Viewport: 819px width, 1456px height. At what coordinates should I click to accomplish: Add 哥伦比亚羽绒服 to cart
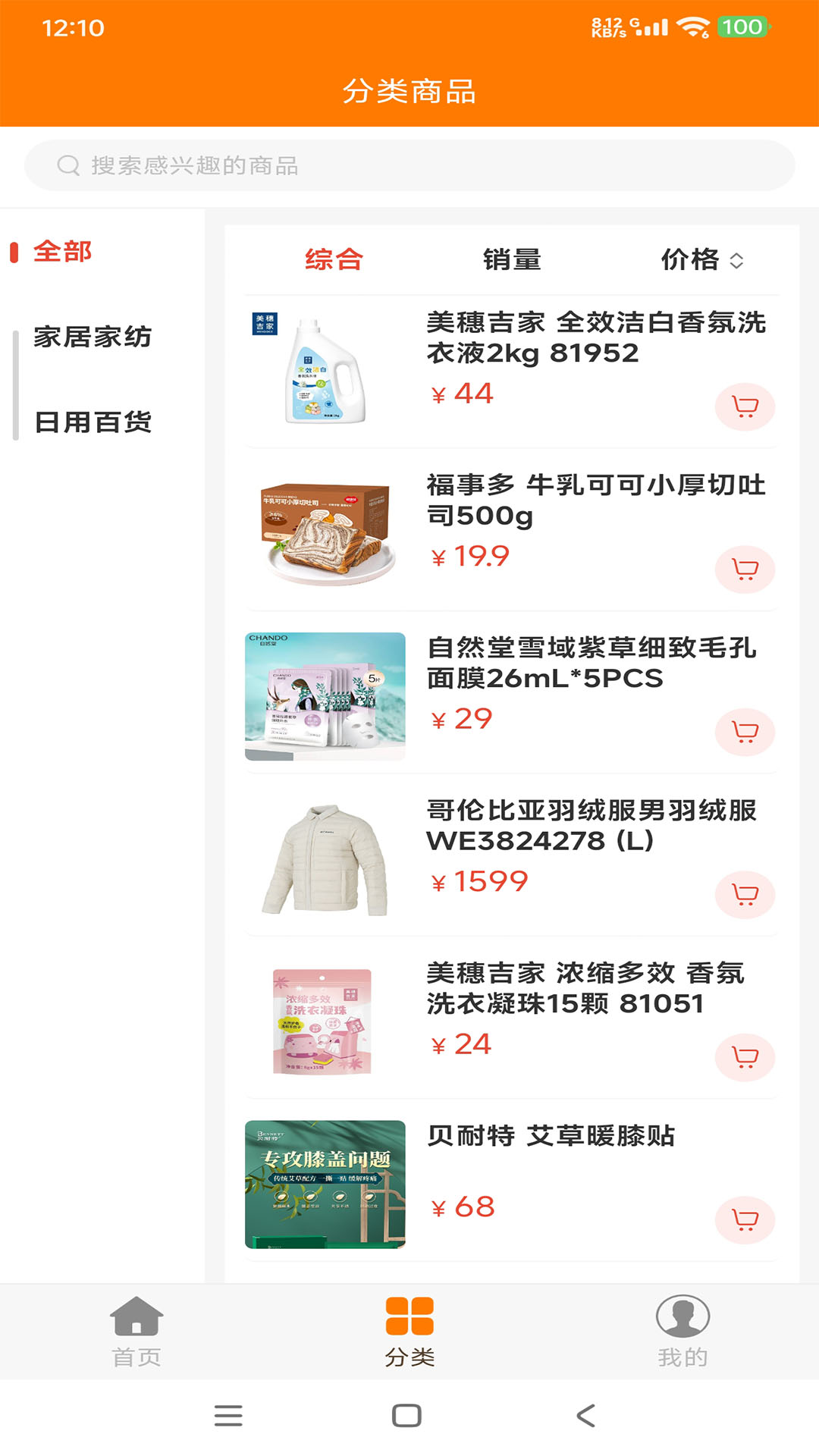(x=745, y=895)
